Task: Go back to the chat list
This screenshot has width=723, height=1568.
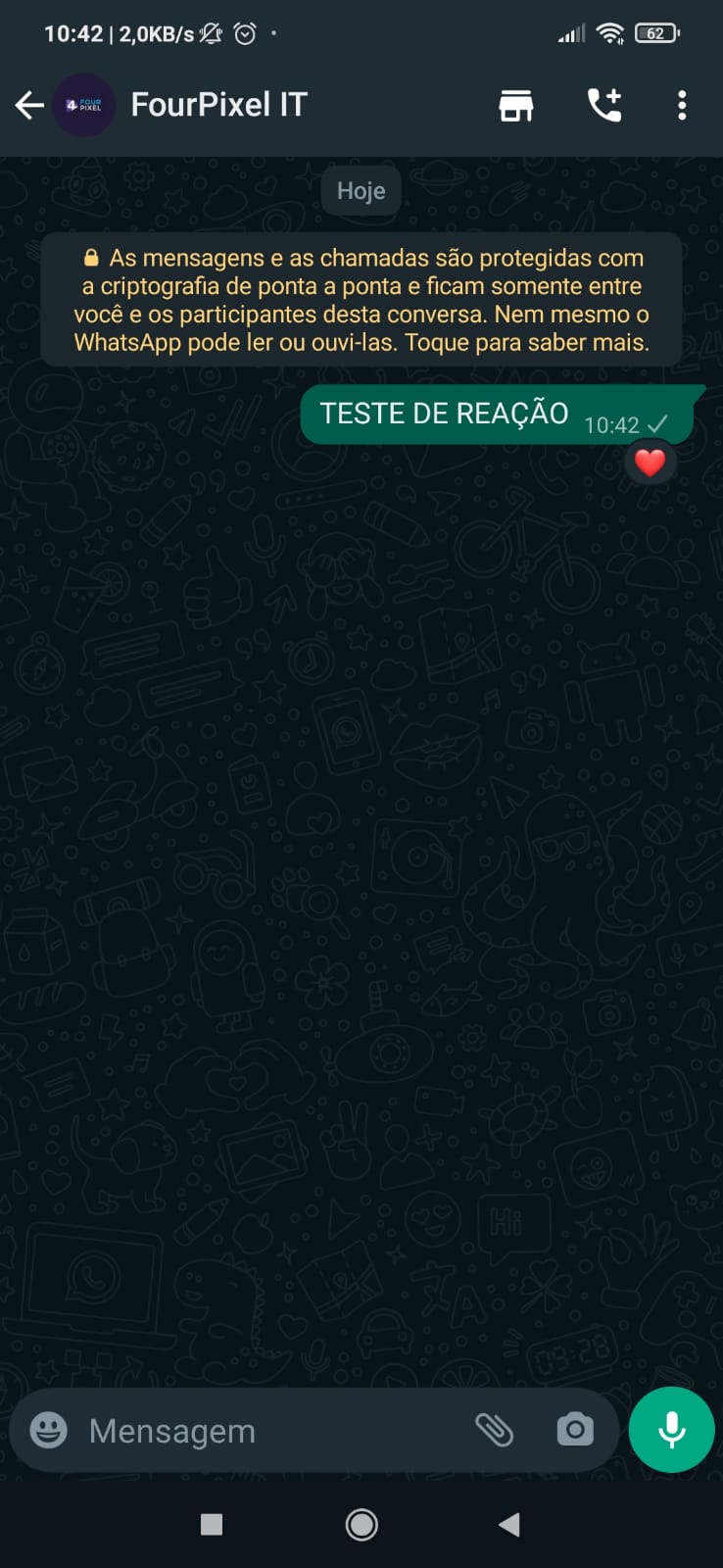Action: coord(29,105)
